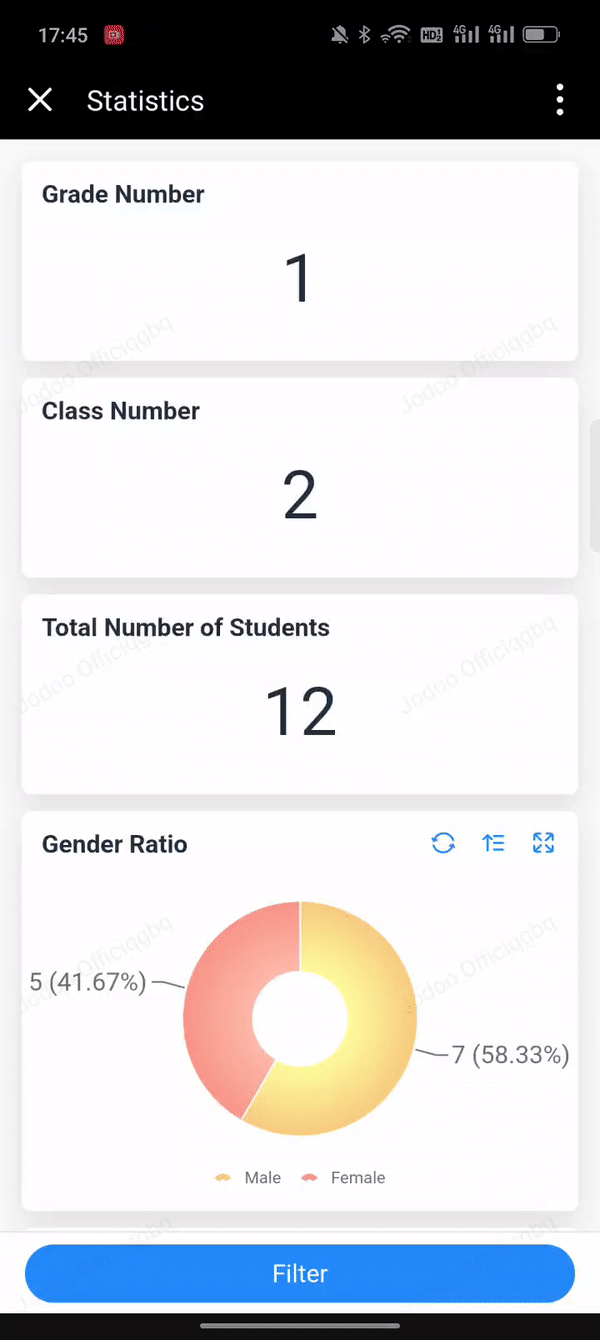Image resolution: width=600 pixels, height=1340 pixels.
Task: Toggle the Female legend item
Action: click(x=343, y=1178)
